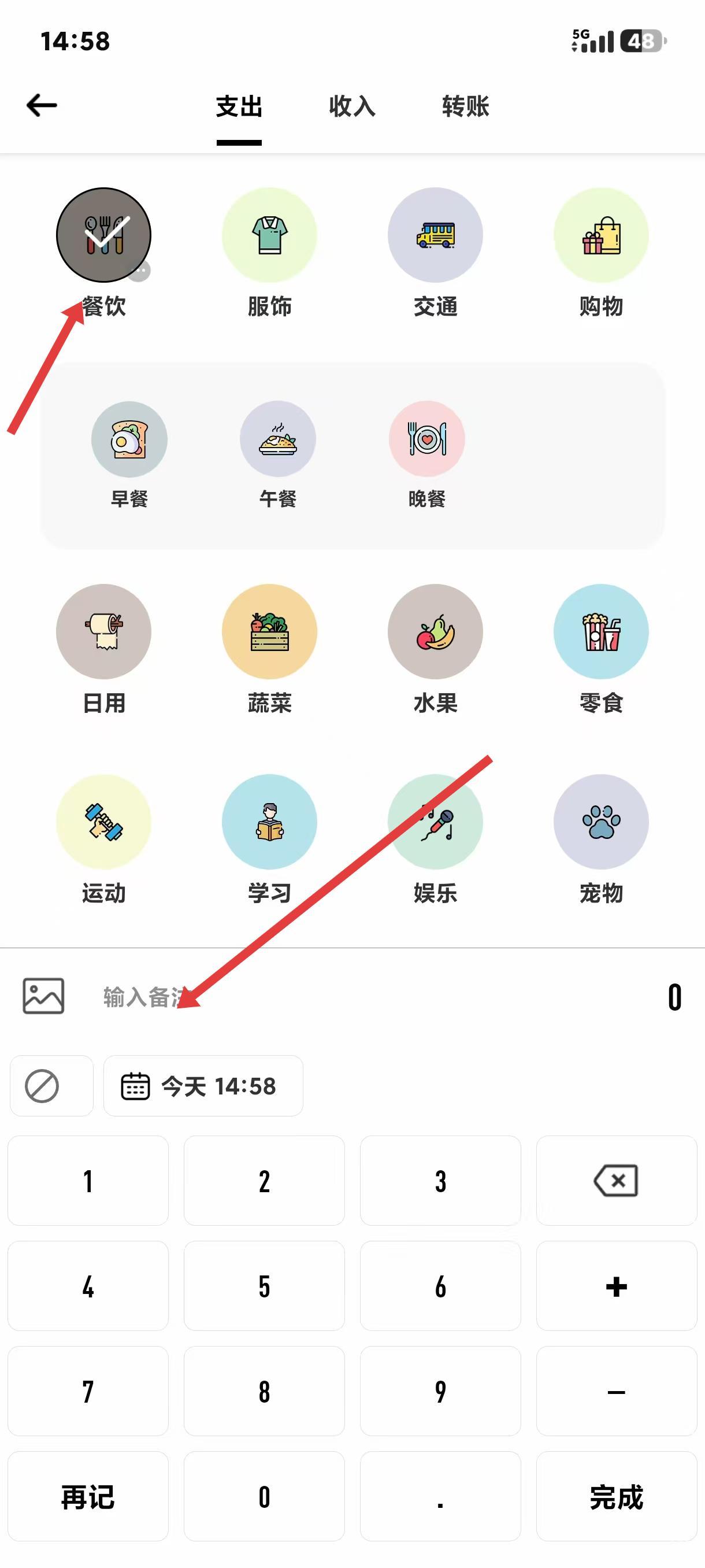Tap the backspace delete key
Screen dimensions: 705x1568
pos(616,1181)
